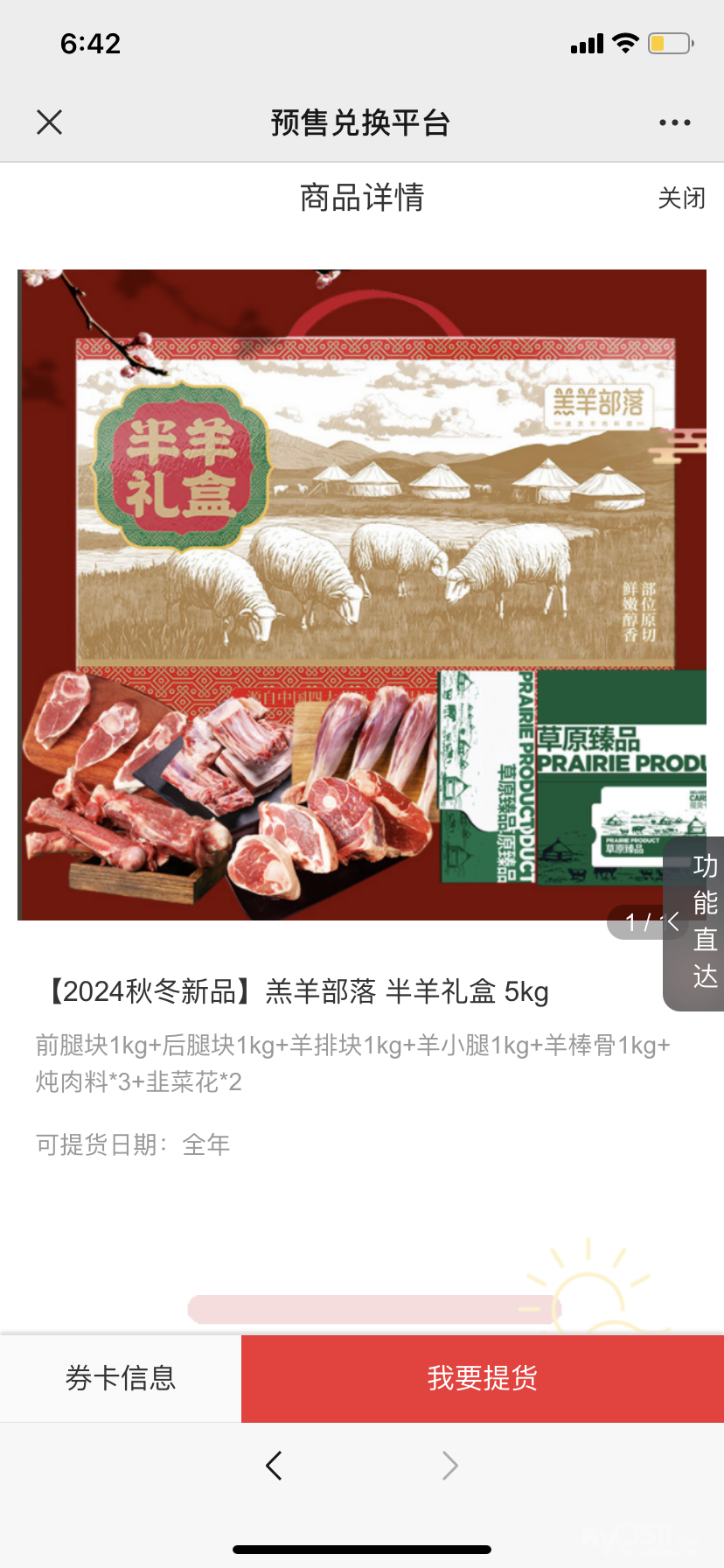Tap 关闭 to close product details
The height and width of the screenshot is (1568, 724).
pos(681,198)
